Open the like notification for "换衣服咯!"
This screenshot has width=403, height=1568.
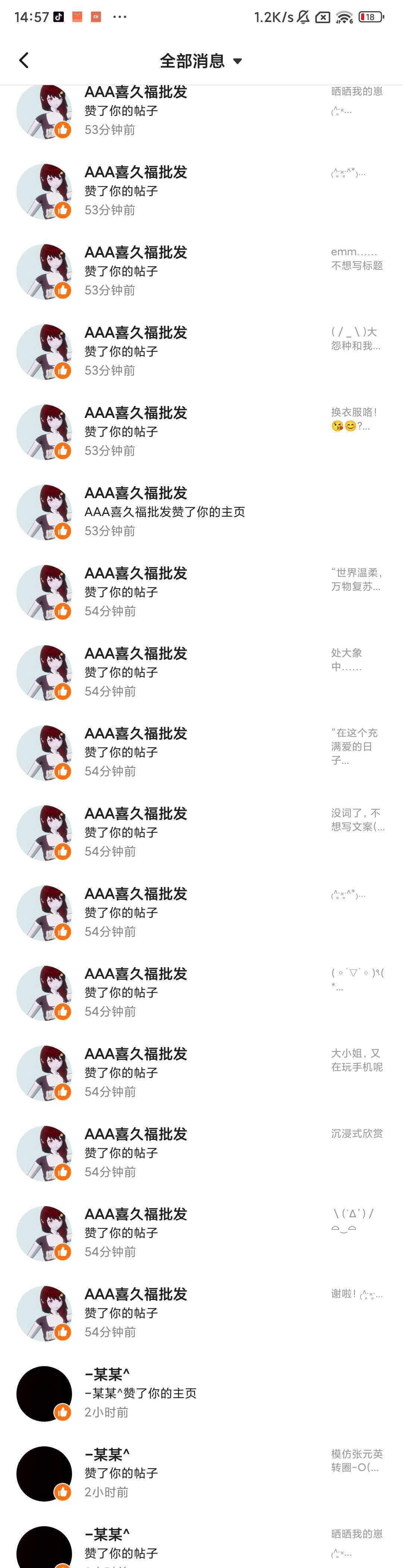201,432
